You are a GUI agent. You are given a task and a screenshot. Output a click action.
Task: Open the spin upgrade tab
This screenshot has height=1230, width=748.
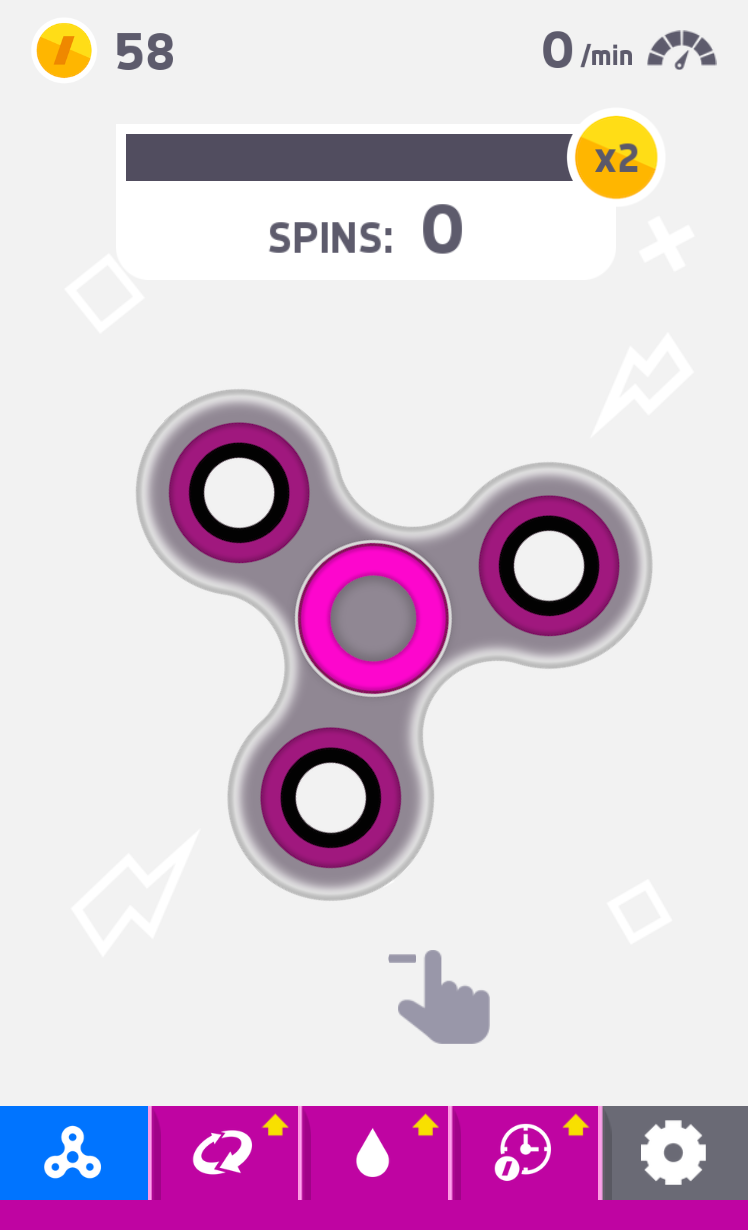pos(225,1153)
